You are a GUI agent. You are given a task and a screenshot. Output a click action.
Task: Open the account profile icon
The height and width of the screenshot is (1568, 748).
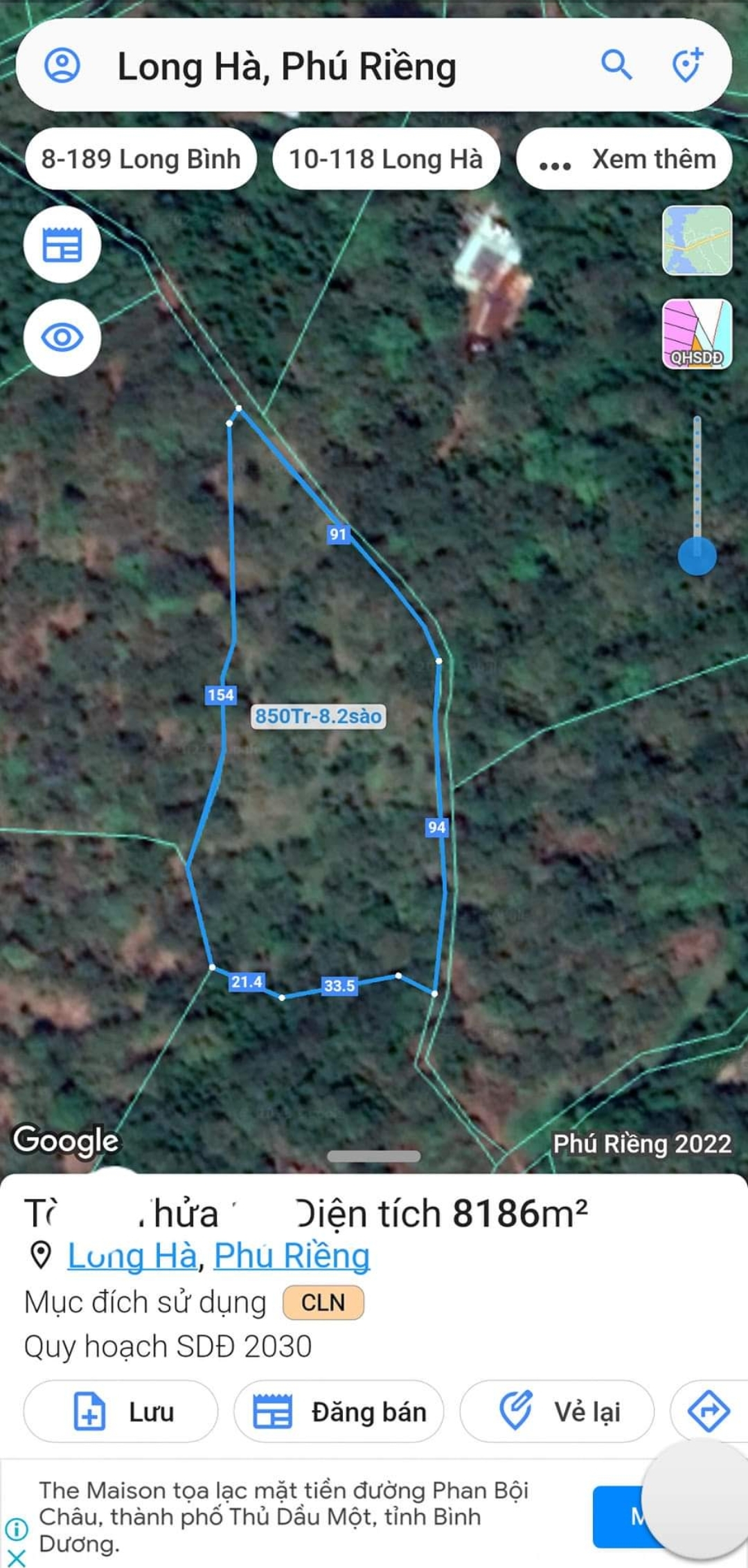[62, 66]
